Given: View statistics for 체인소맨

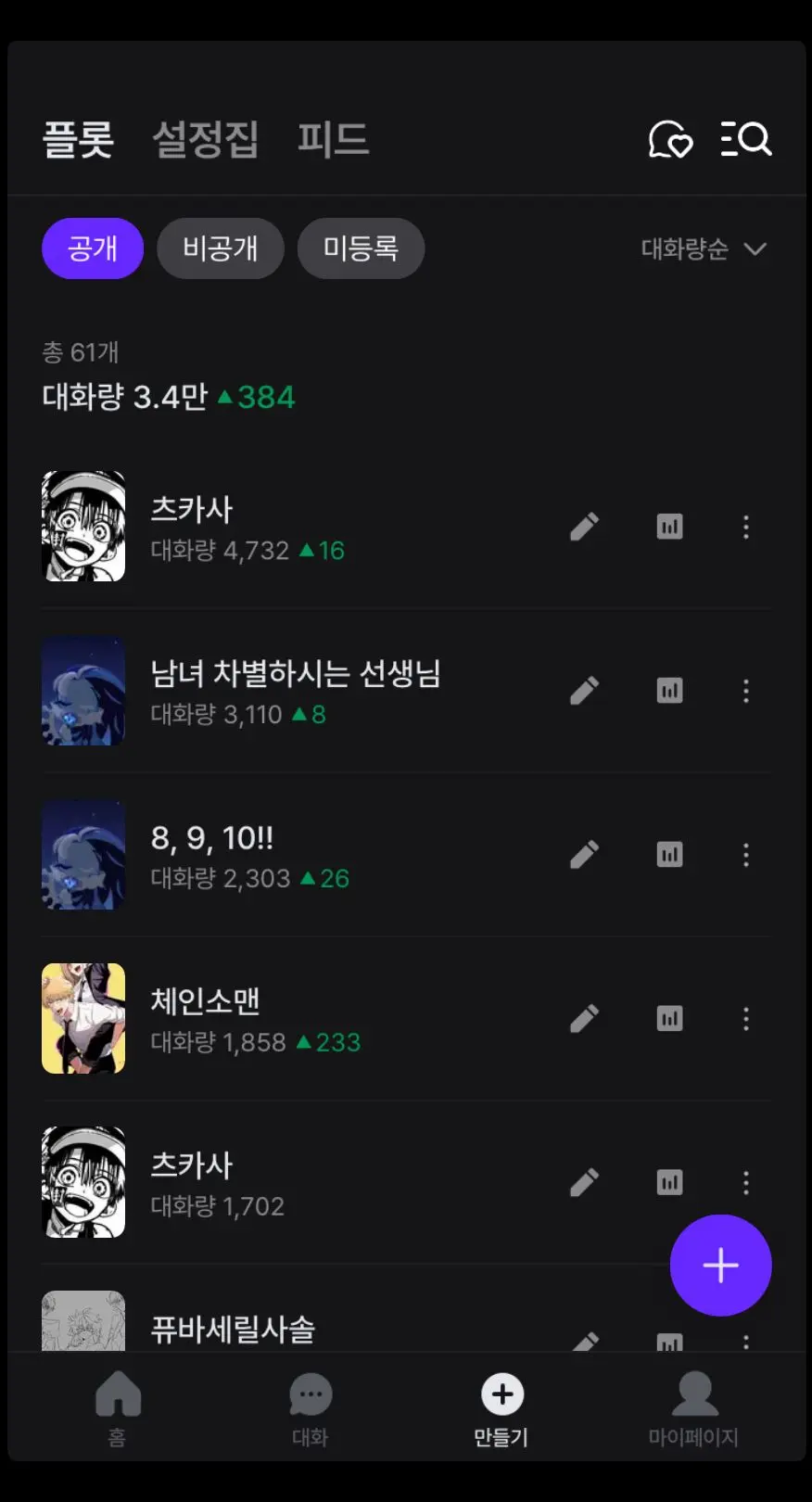Looking at the screenshot, I should click(669, 1018).
